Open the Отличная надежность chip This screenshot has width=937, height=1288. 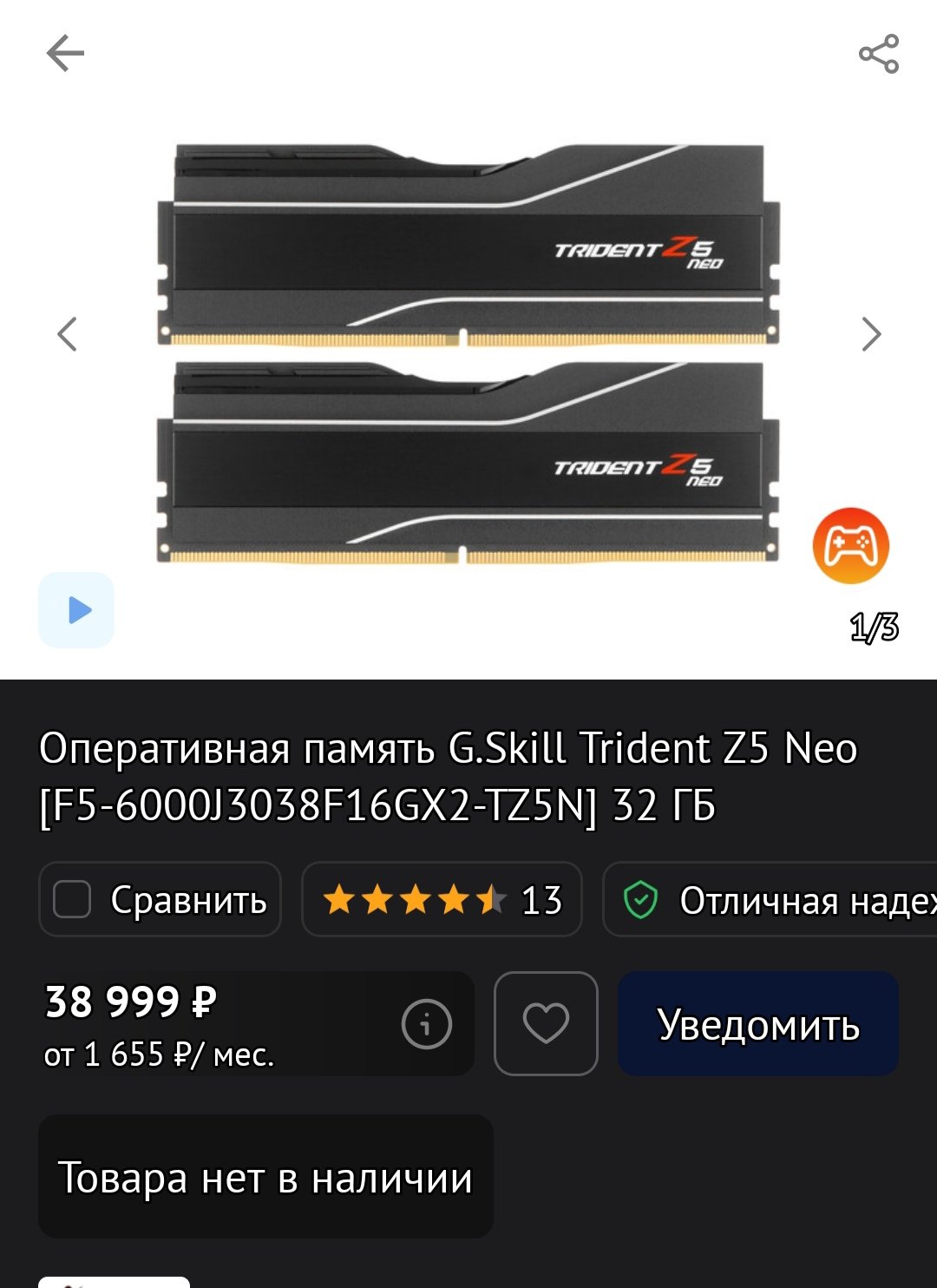coord(772,900)
